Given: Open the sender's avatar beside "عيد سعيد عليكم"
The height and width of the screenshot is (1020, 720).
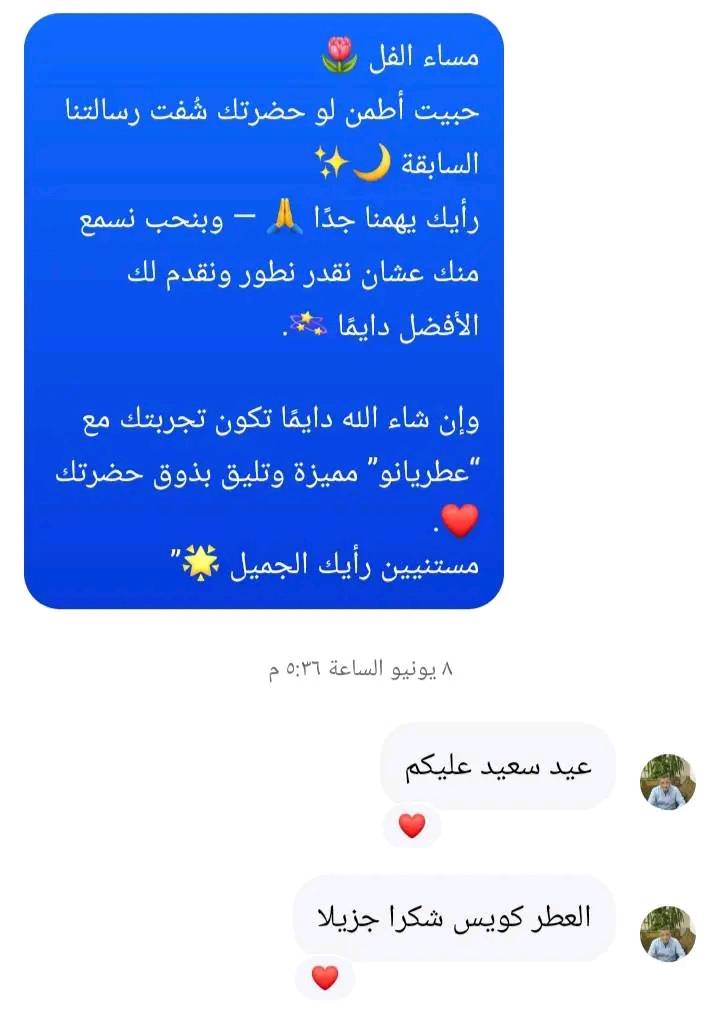Looking at the screenshot, I should pyautogui.click(x=667, y=781).
